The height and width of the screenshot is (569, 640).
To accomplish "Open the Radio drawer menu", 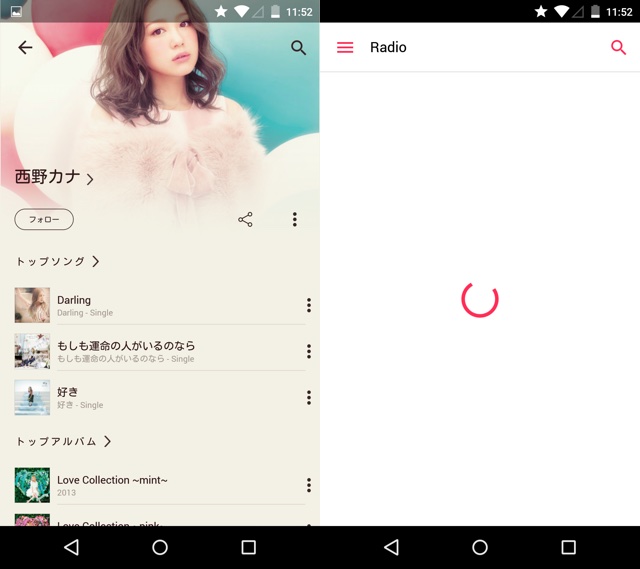I will [x=345, y=47].
